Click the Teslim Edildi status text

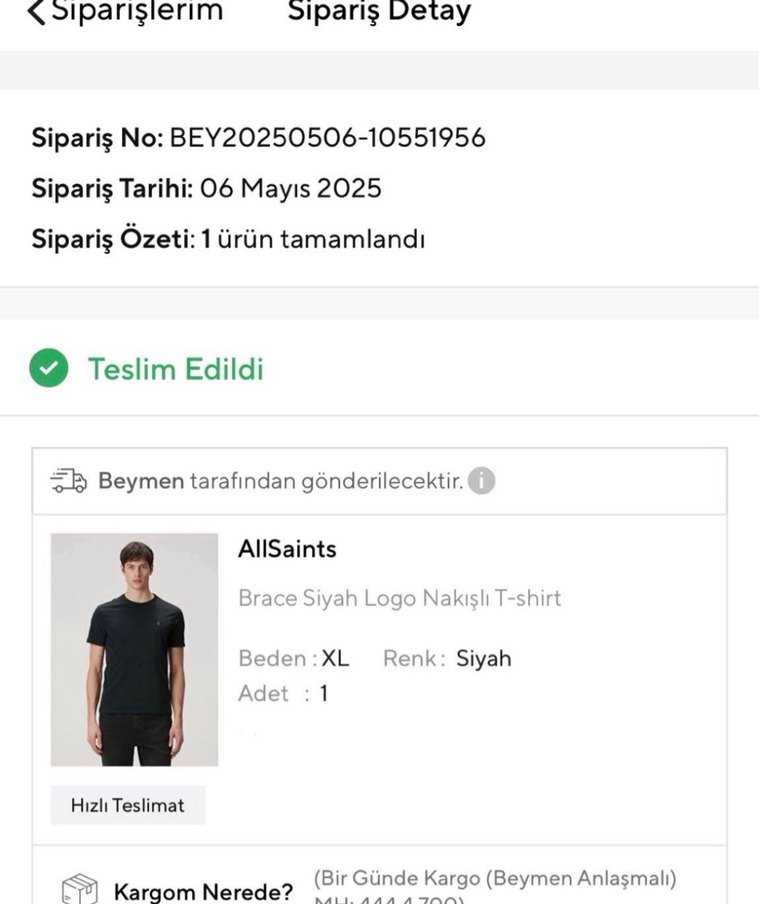pos(177,369)
